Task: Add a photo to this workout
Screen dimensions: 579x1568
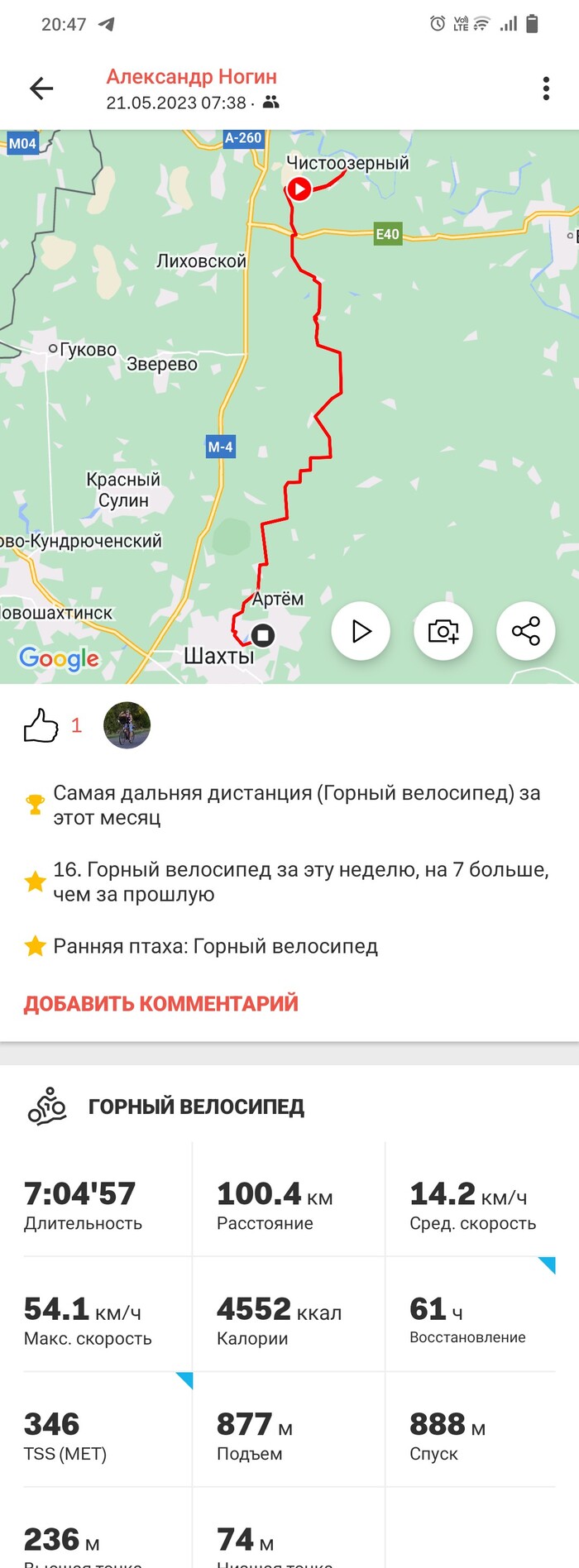Action: coord(443,631)
